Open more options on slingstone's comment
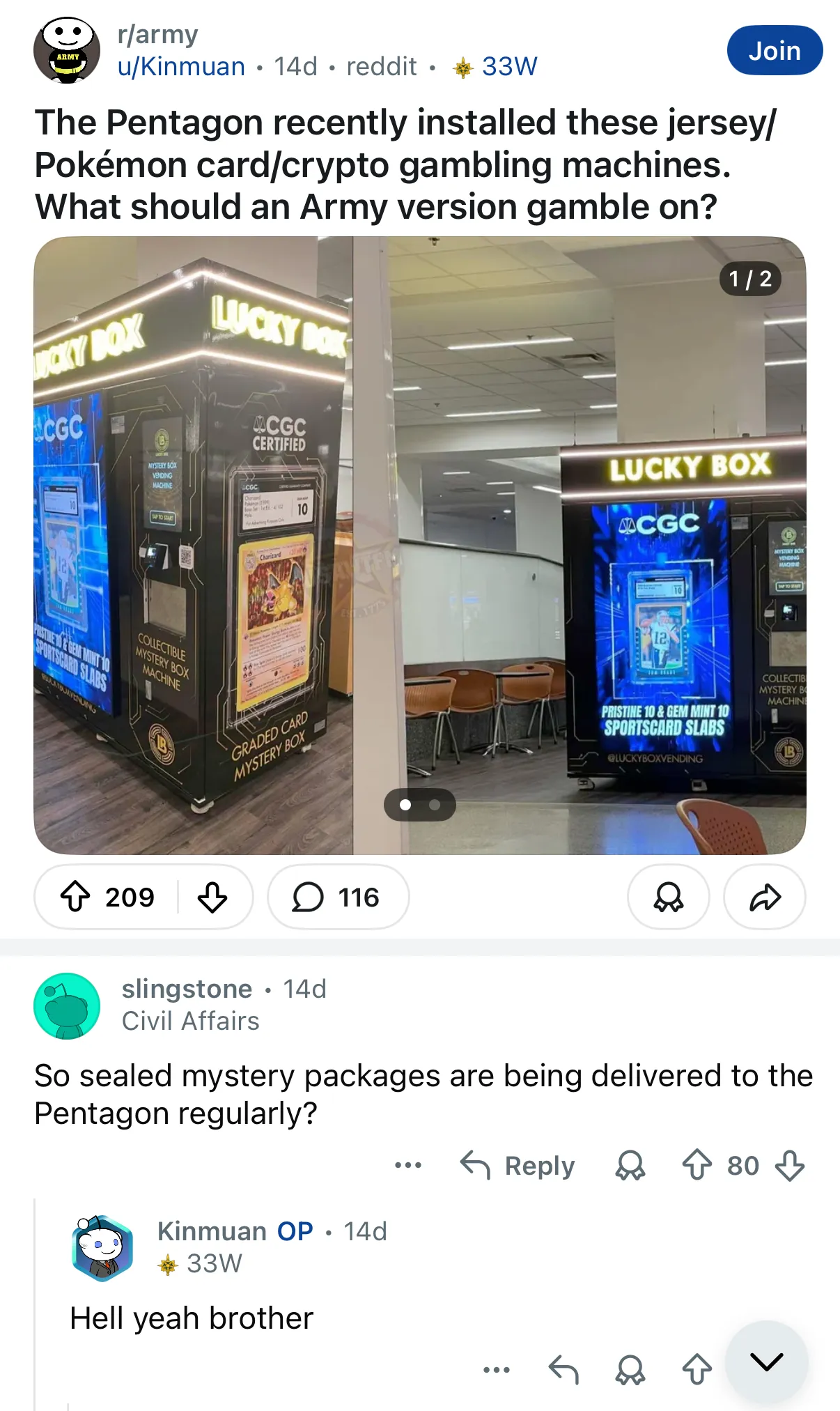840x1411 pixels. (408, 1165)
